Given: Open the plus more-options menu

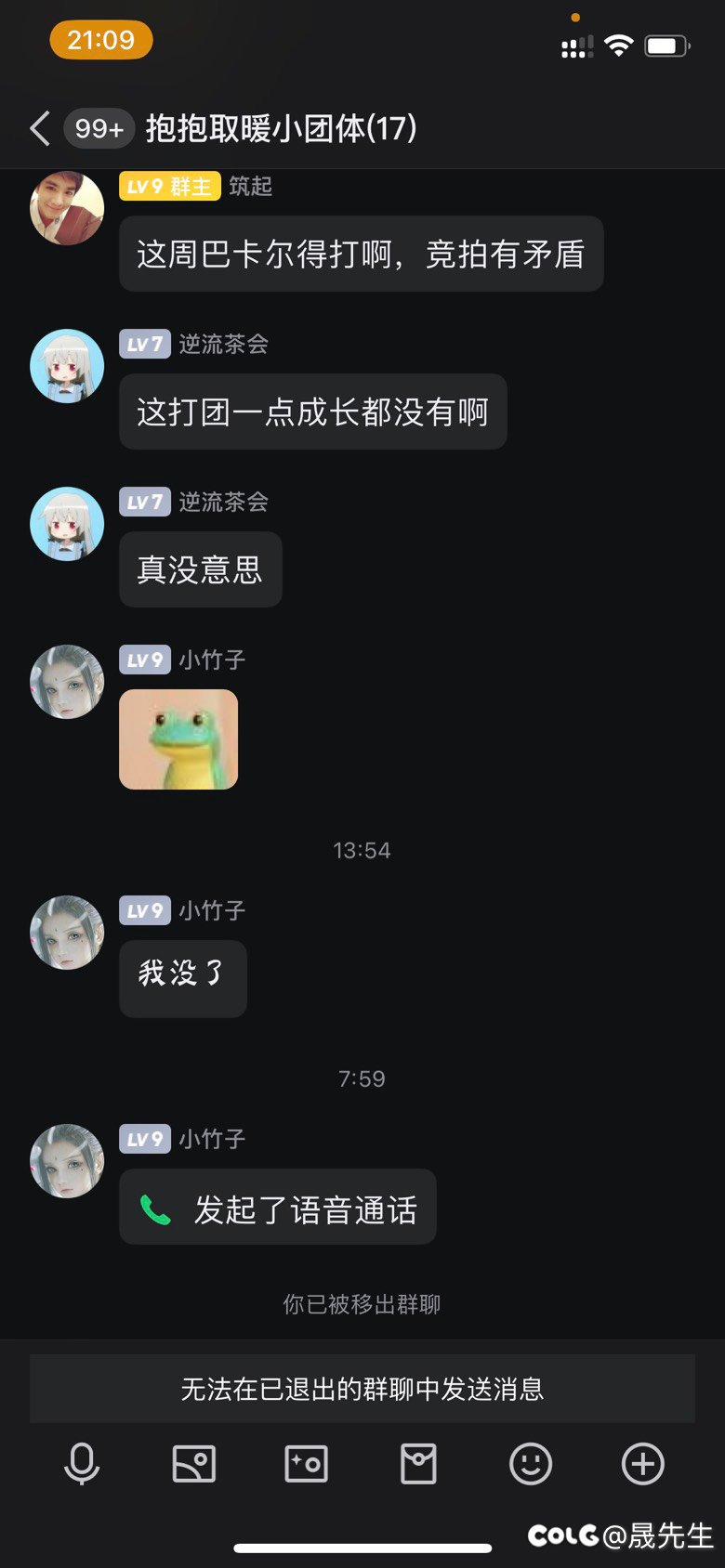Looking at the screenshot, I should tap(643, 1464).
